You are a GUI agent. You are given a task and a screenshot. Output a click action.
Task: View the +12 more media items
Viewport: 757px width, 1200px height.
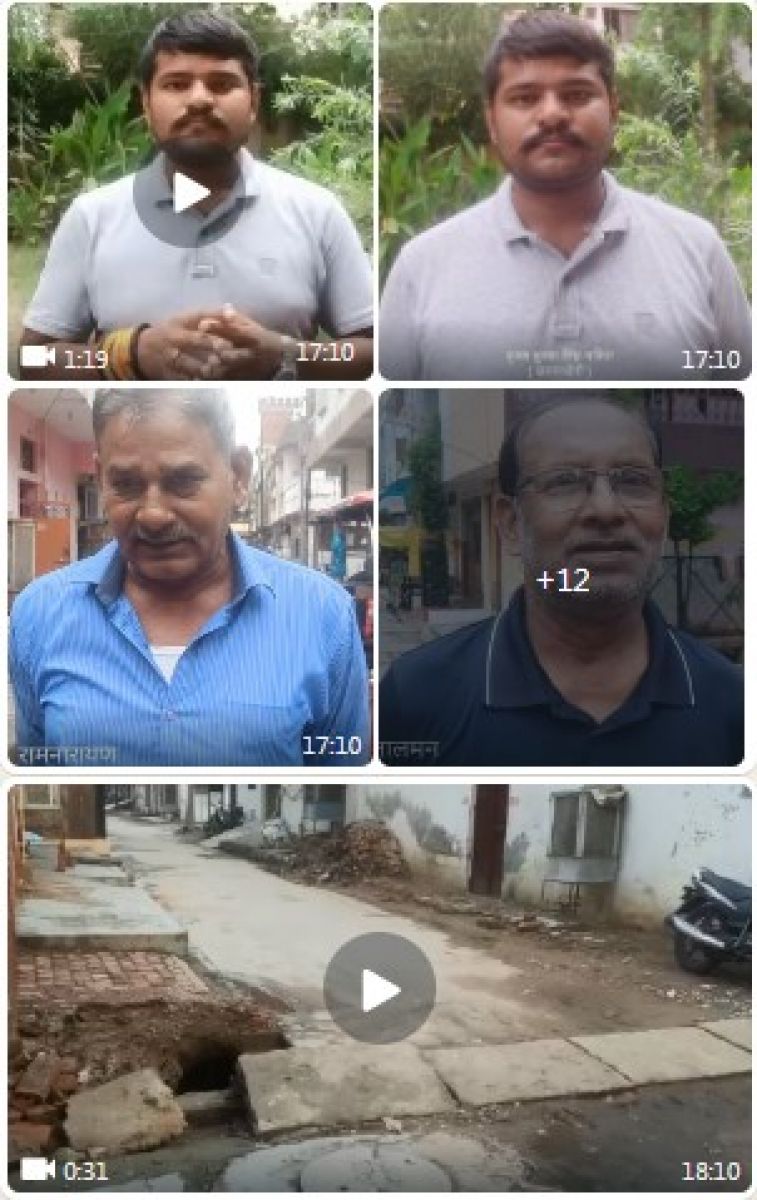pos(562,579)
